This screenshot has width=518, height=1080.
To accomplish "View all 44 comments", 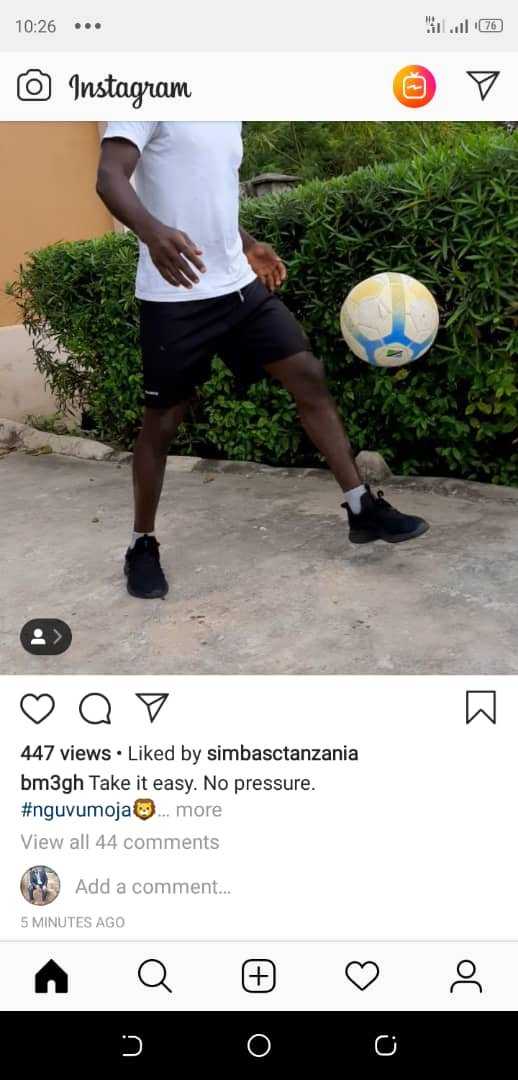I will coord(120,842).
